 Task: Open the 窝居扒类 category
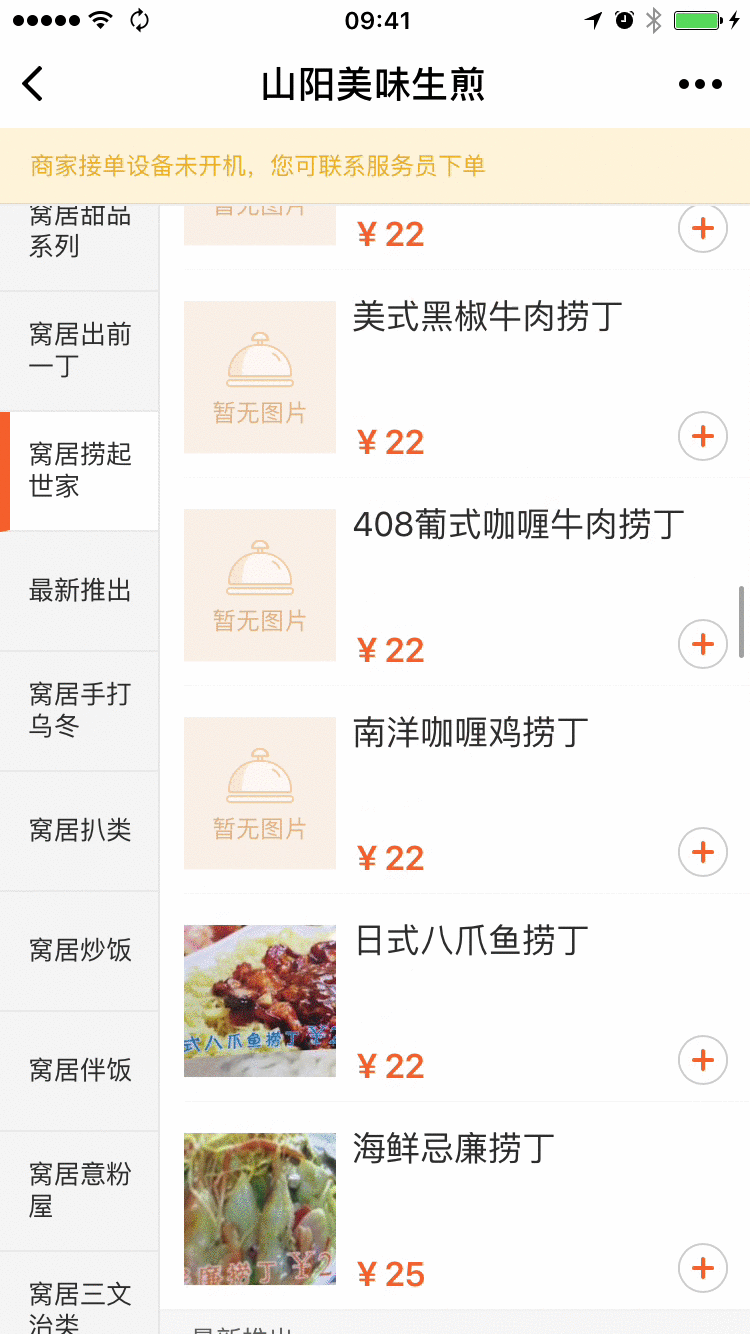click(x=79, y=831)
